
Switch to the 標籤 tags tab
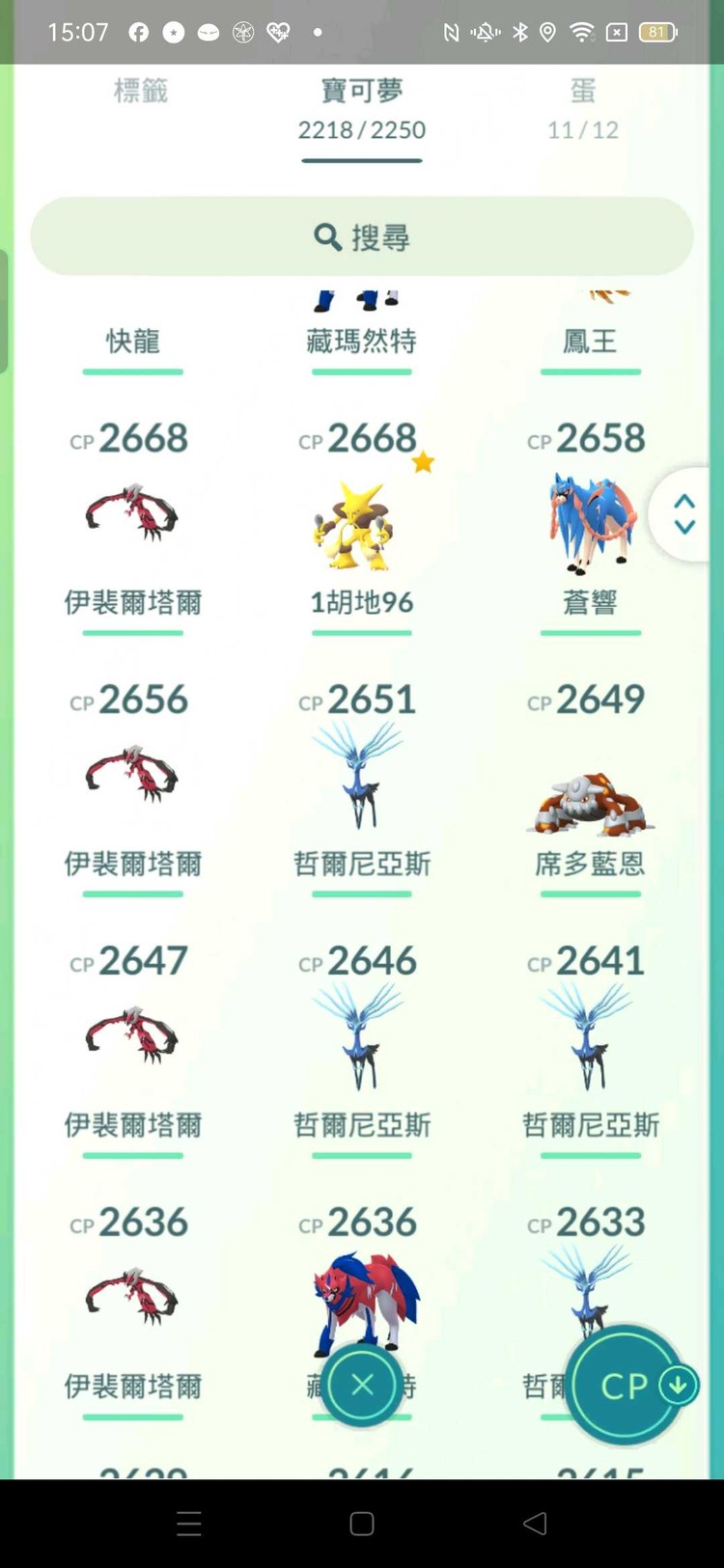[140, 92]
